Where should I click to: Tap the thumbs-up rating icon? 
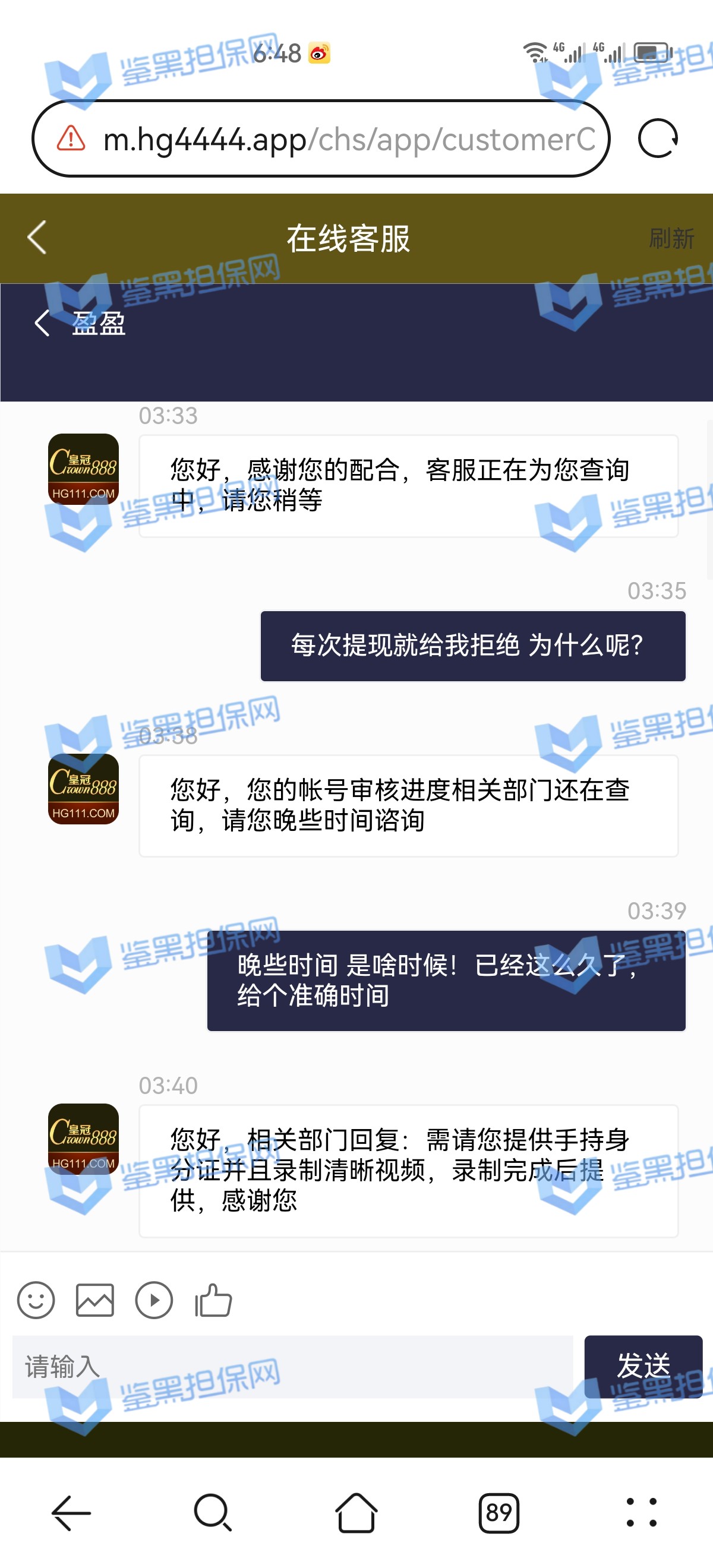click(213, 1300)
